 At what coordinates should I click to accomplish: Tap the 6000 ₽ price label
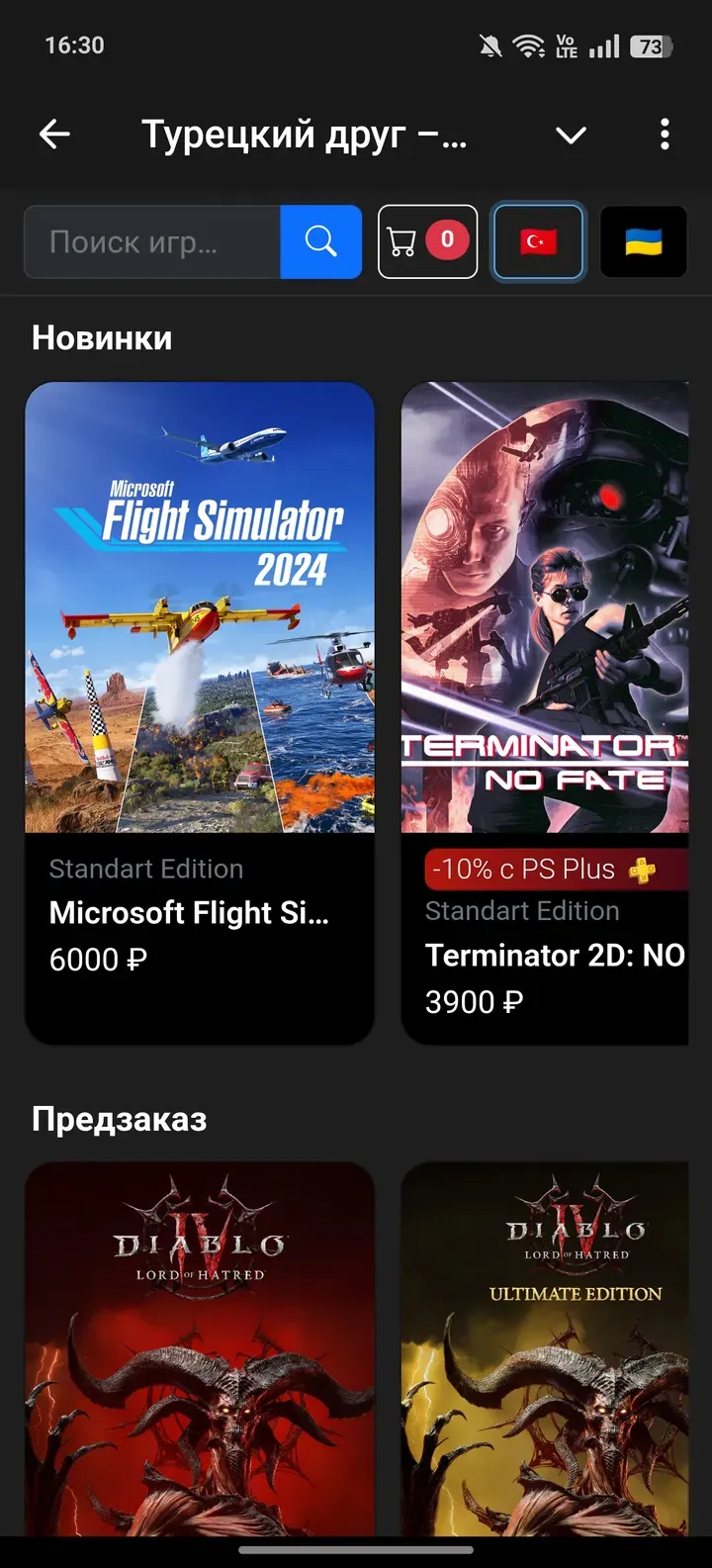coord(96,959)
